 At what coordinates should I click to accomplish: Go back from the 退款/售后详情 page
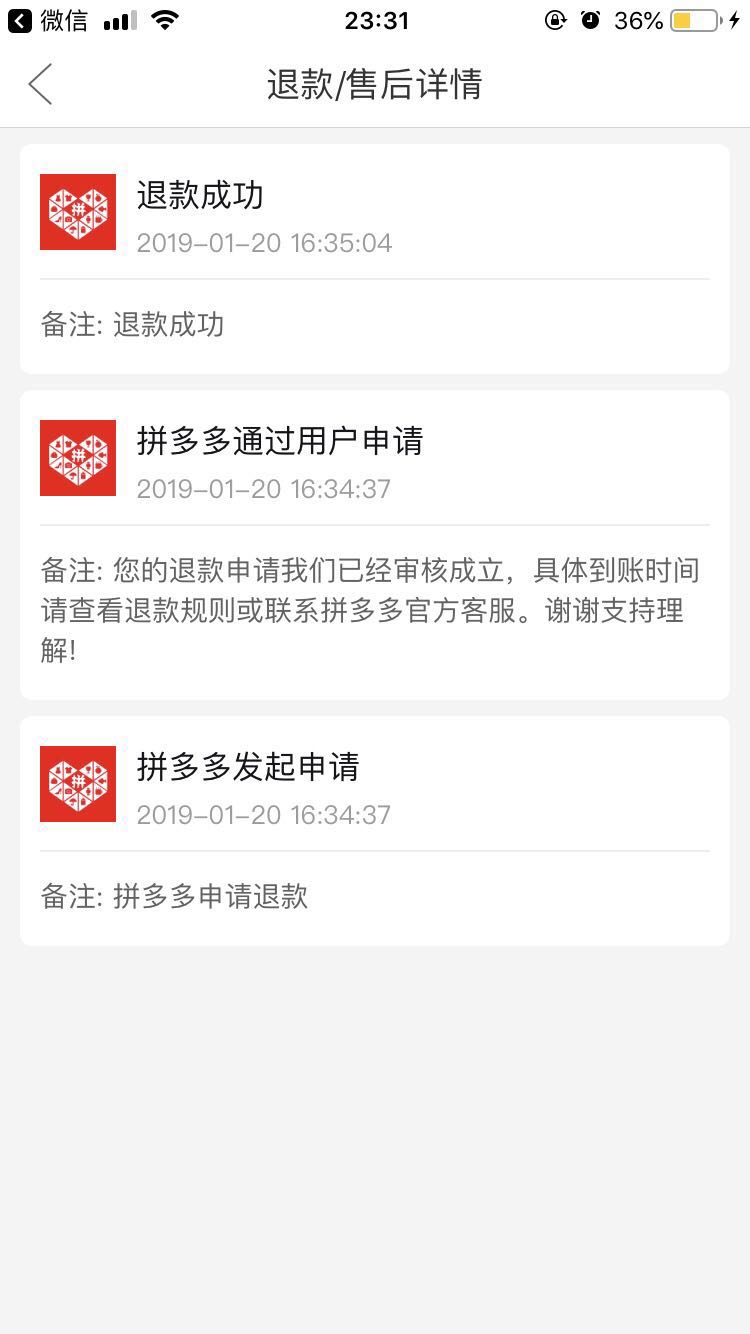tap(40, 84)
